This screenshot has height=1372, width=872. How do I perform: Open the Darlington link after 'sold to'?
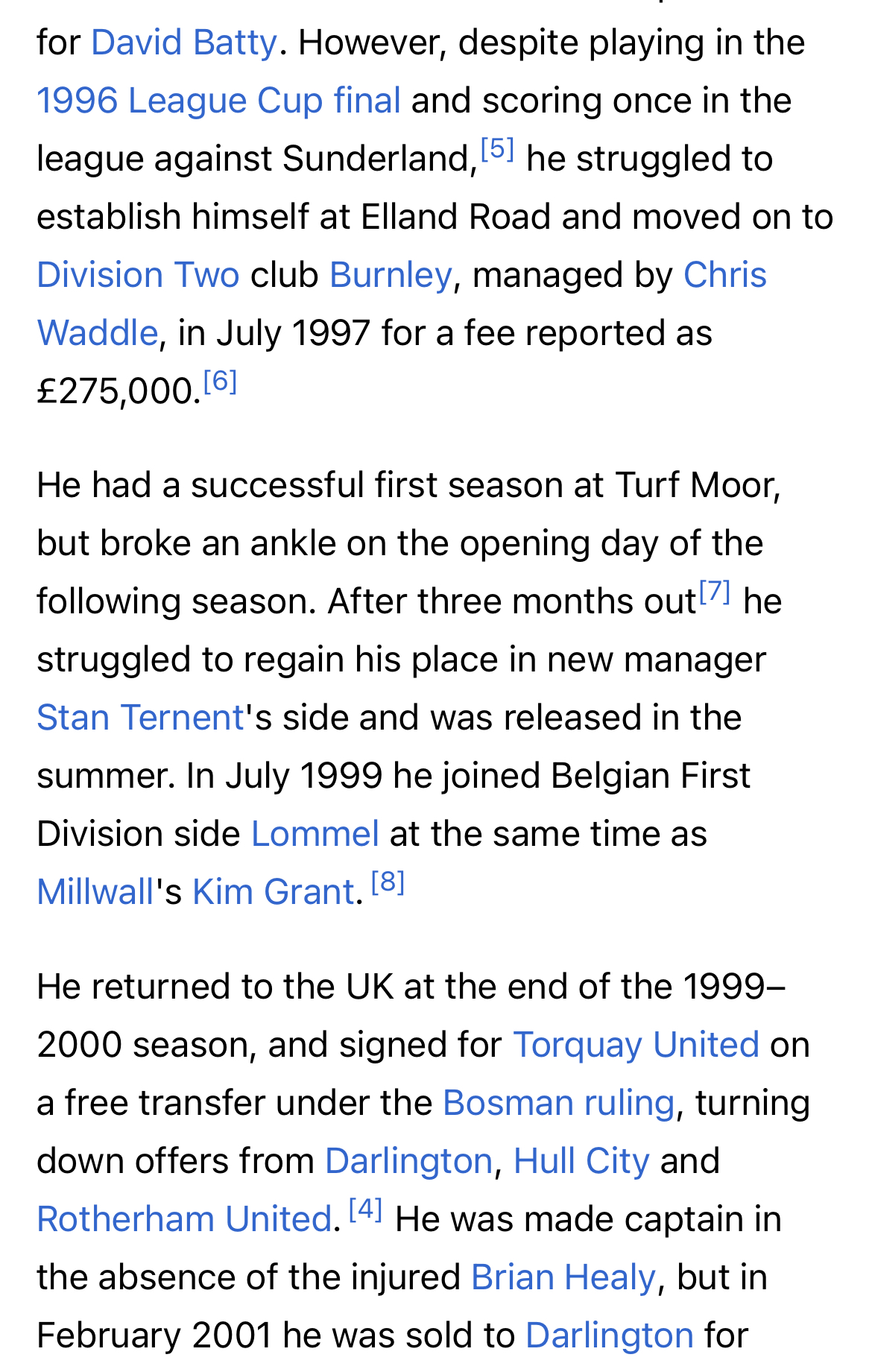[x=610, y=1335]
